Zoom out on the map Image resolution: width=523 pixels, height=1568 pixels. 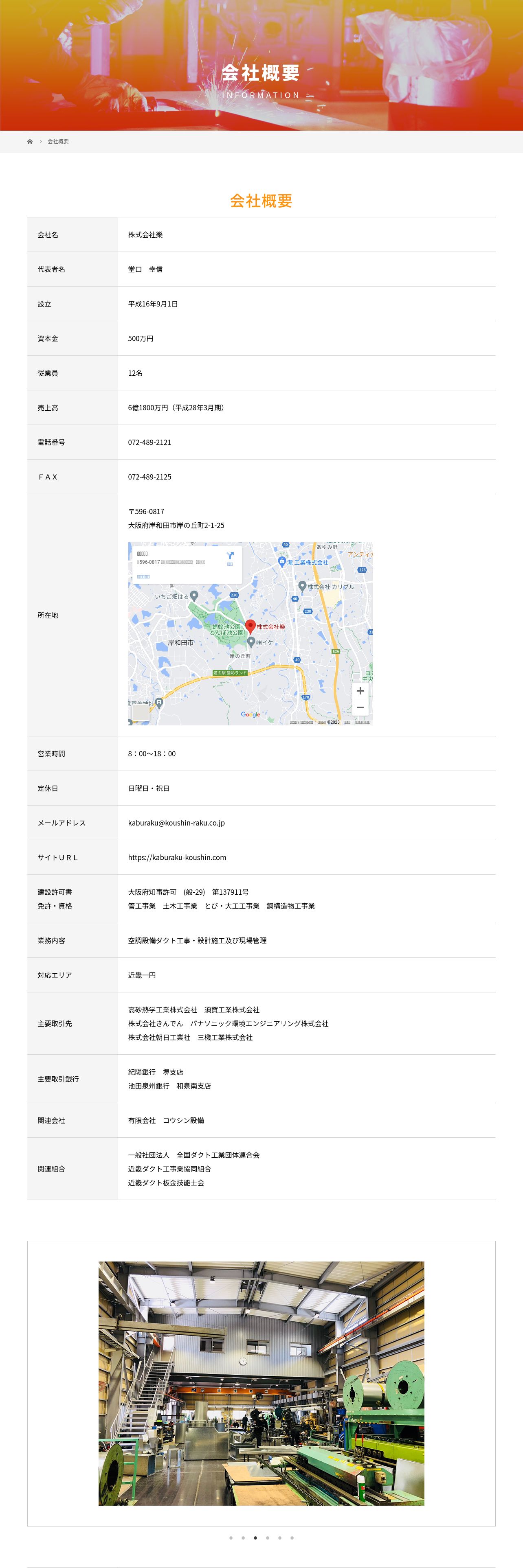pos(360,707)
